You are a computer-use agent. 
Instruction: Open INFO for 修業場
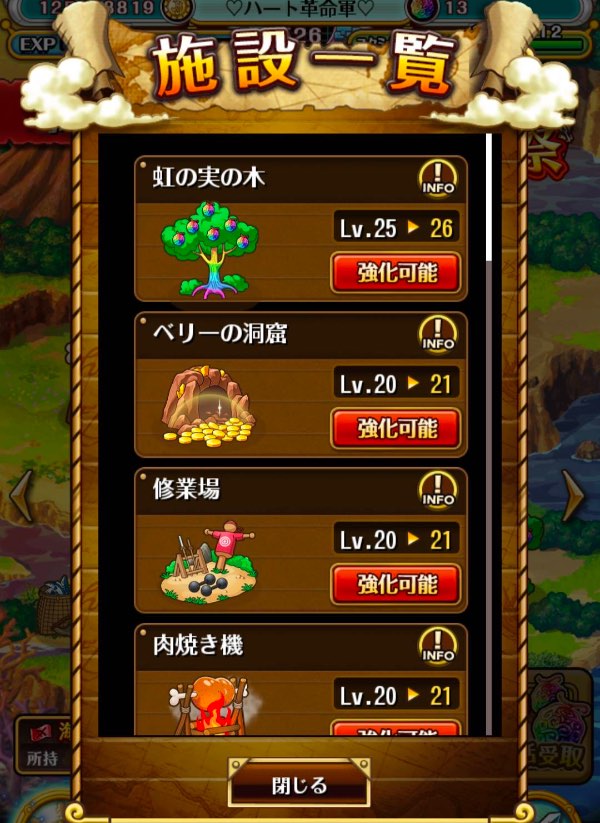point(437,491)
